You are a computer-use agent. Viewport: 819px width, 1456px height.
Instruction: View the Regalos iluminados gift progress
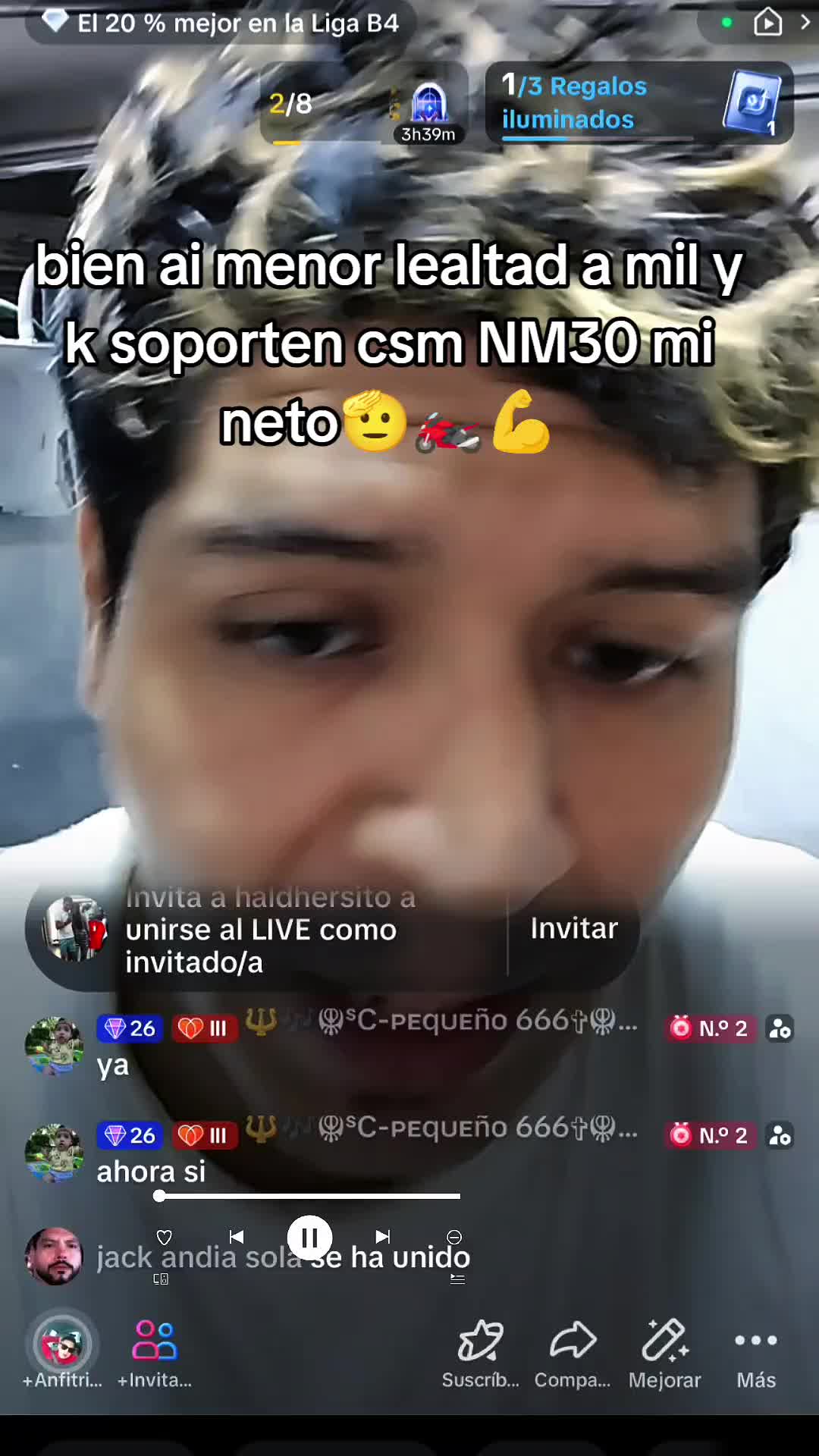639,103
